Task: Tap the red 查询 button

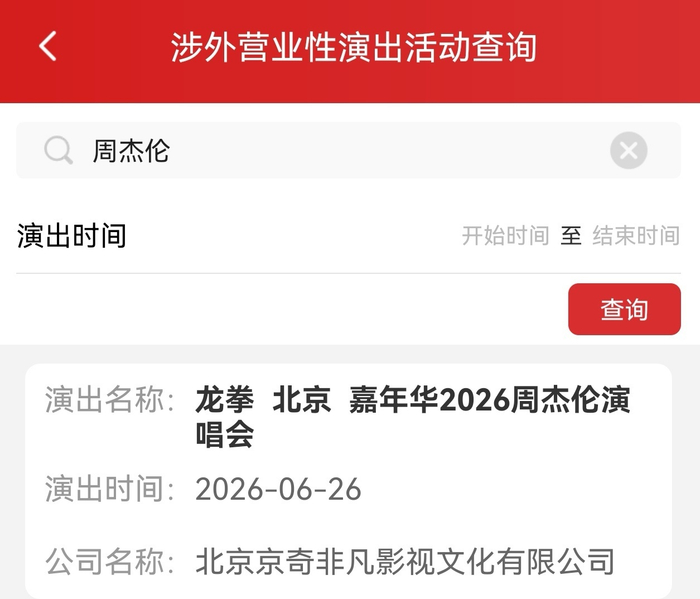Action: (x=624, y=309)
